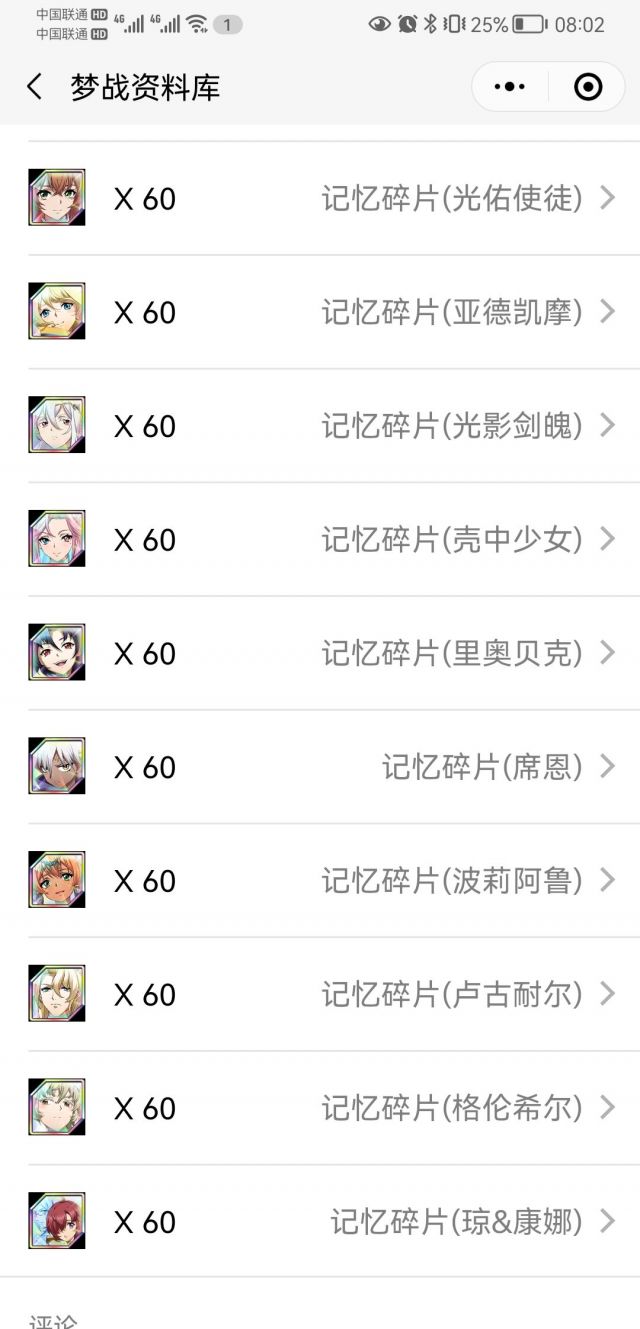Go back from 梦战资料库

coord(34,87)
